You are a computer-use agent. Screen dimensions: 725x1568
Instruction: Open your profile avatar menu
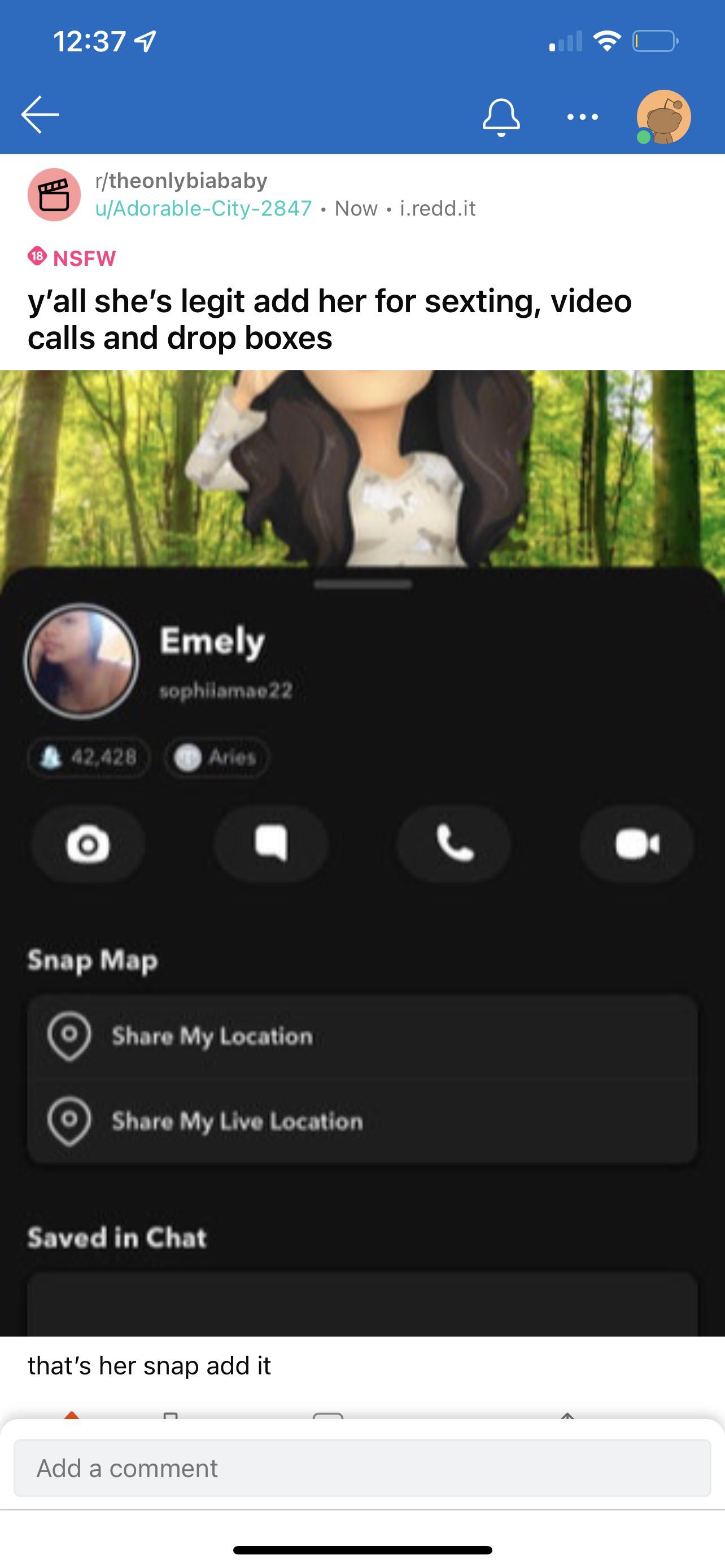[x=663, y=116]
